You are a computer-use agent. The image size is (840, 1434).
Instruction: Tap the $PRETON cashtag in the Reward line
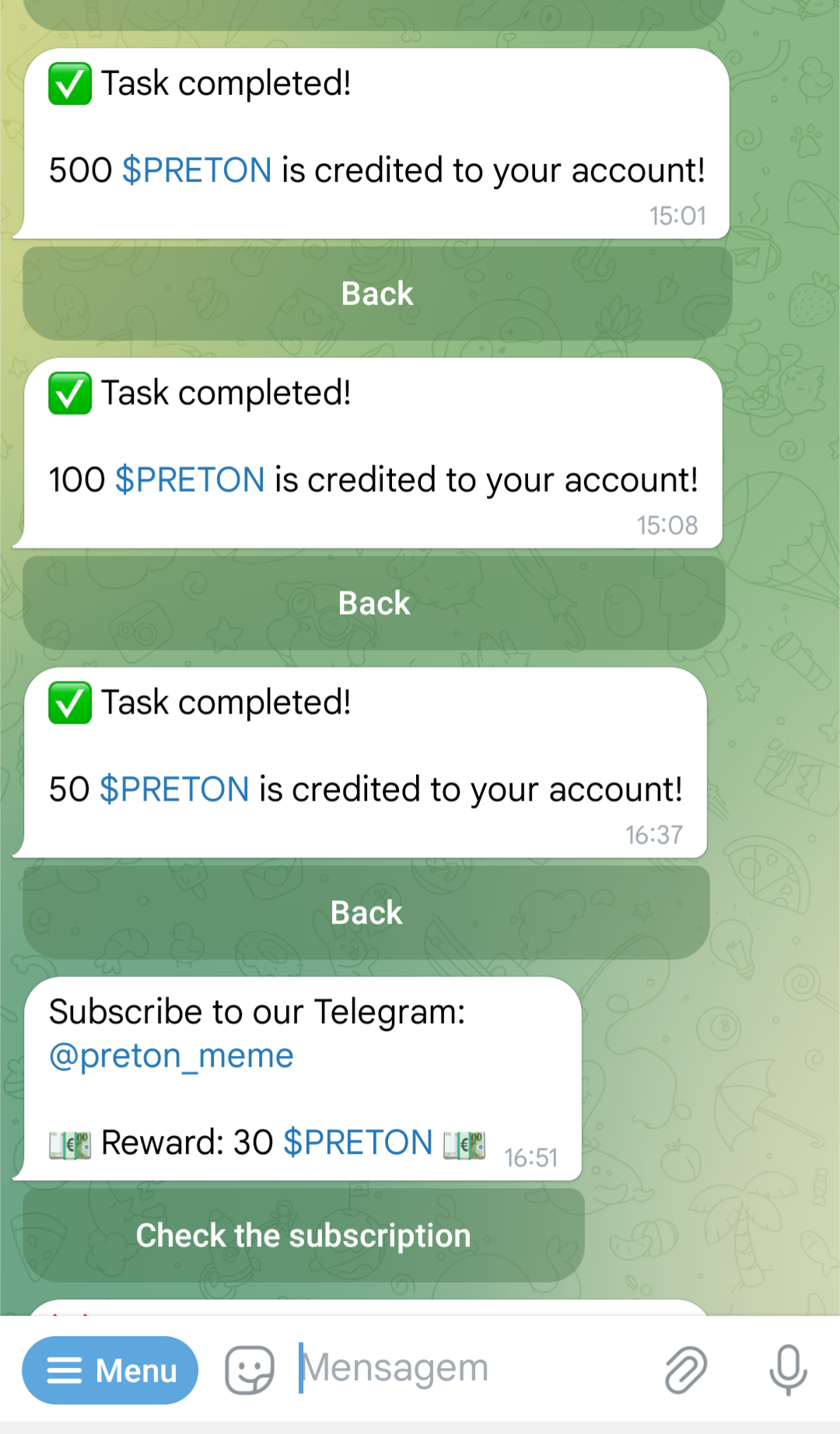coord(358,1143)
